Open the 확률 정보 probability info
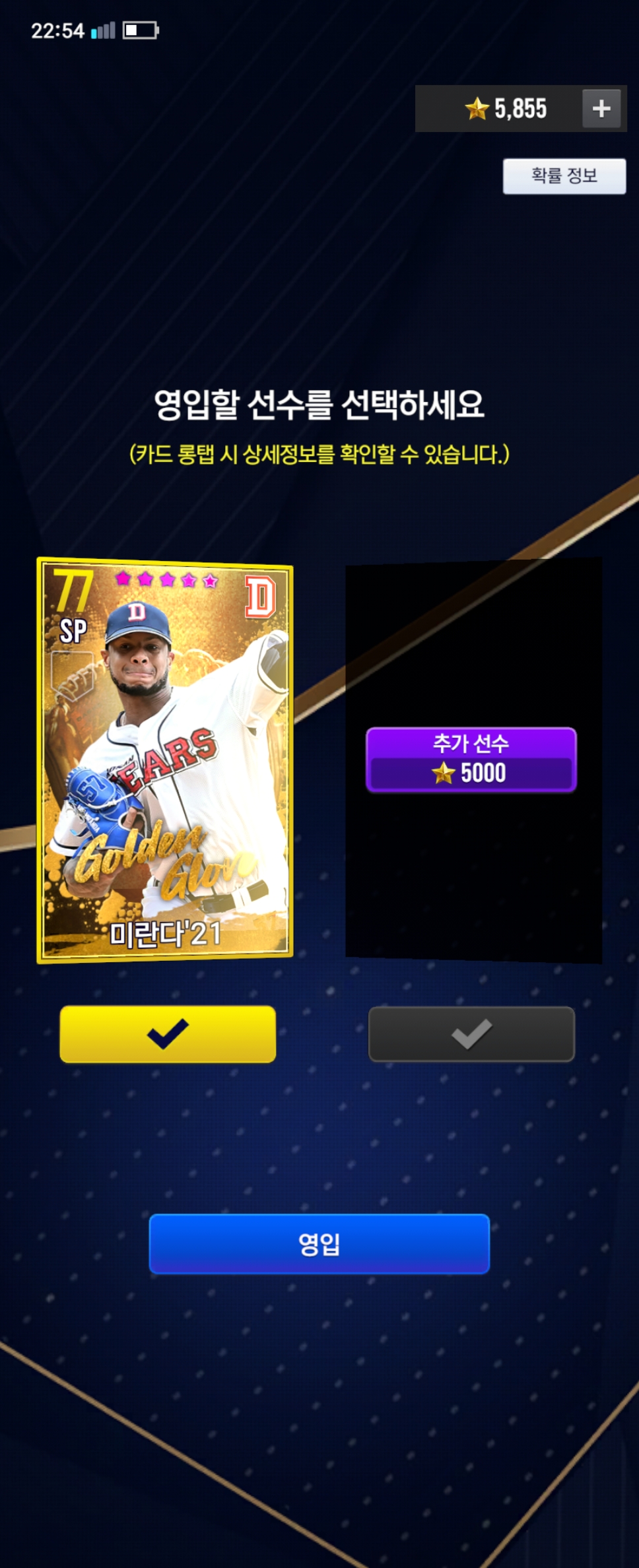 pos(564,176)
